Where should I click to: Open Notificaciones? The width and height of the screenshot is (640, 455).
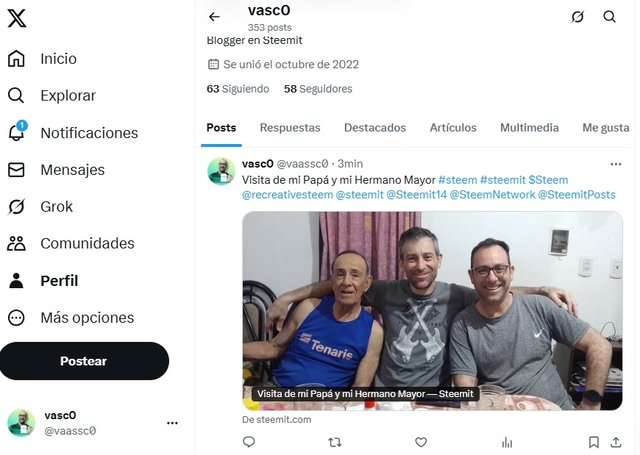[x=88, y=133]
